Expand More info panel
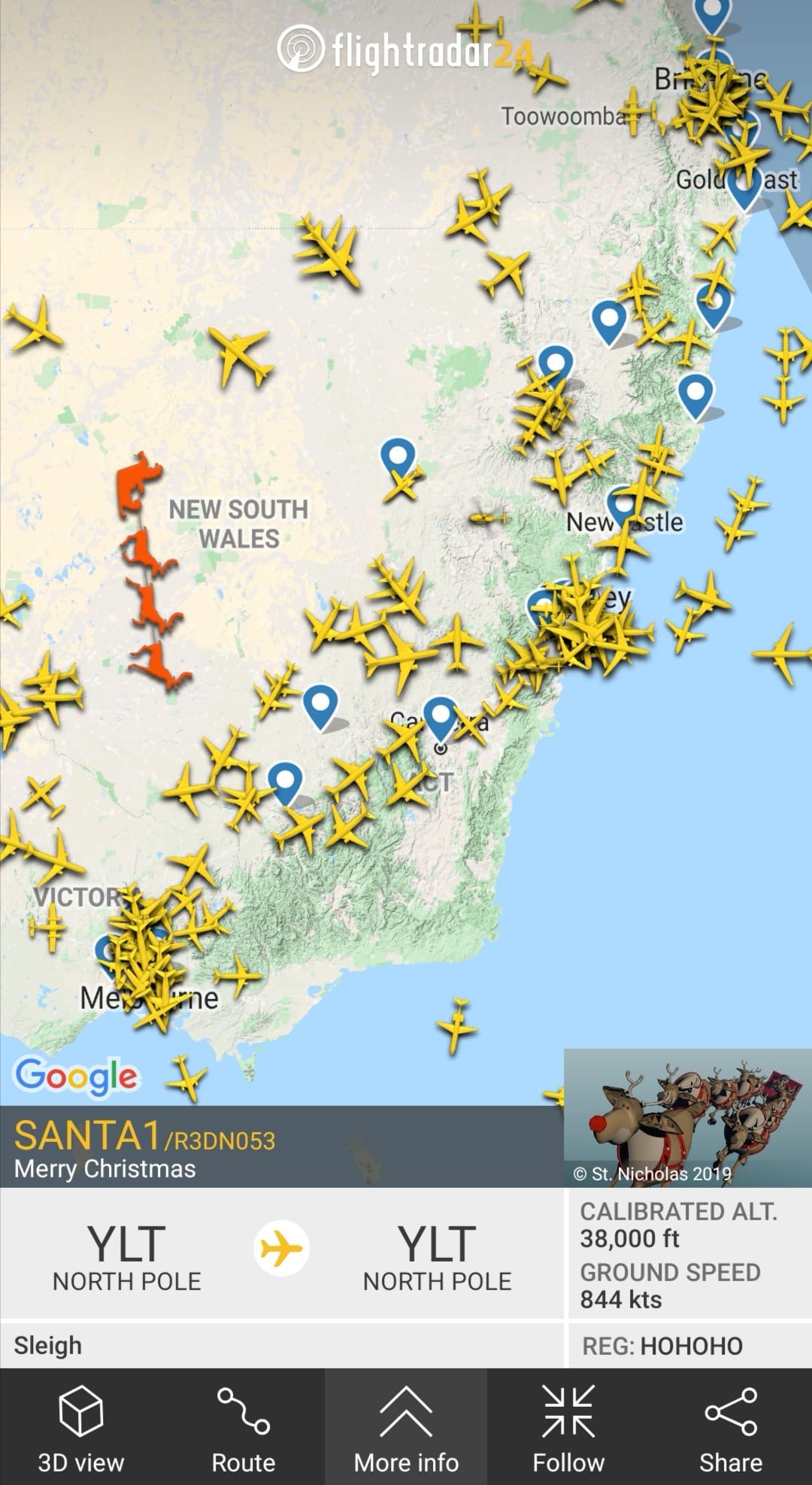 point(406,1426)
